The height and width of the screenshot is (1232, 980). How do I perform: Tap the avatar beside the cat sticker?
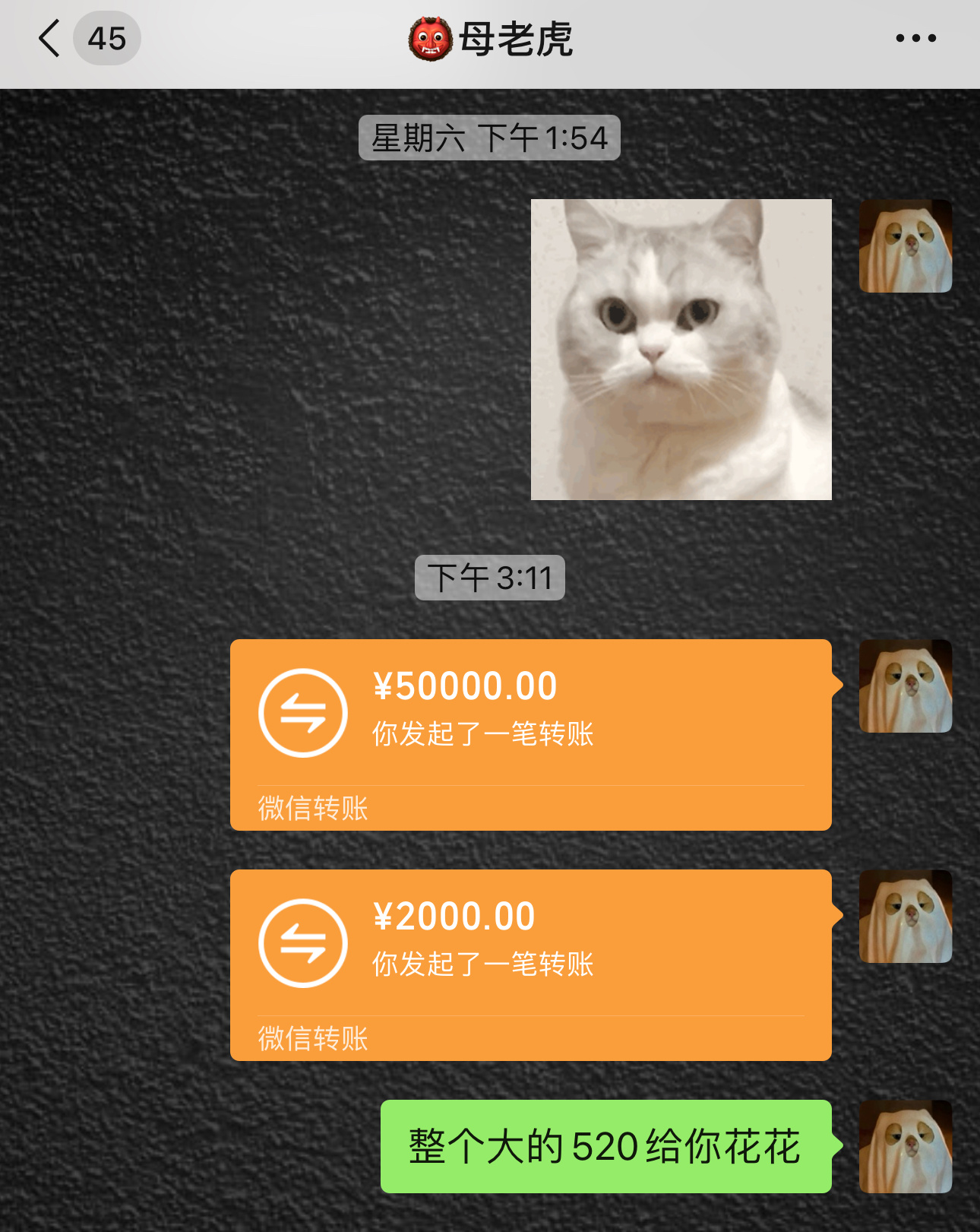click(905, 246)
